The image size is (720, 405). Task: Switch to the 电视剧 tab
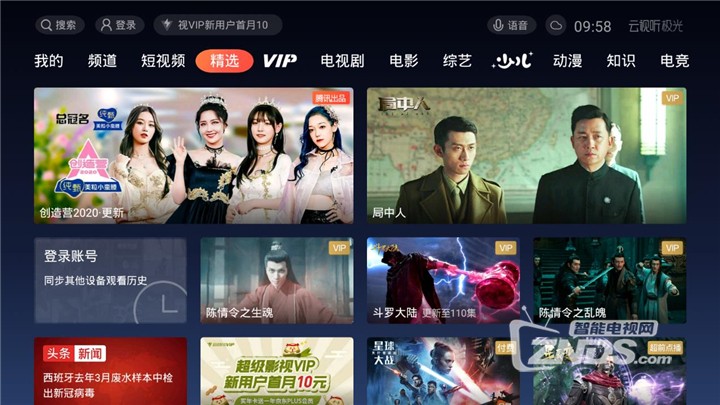pyautogui.click(x=342, y=61)
